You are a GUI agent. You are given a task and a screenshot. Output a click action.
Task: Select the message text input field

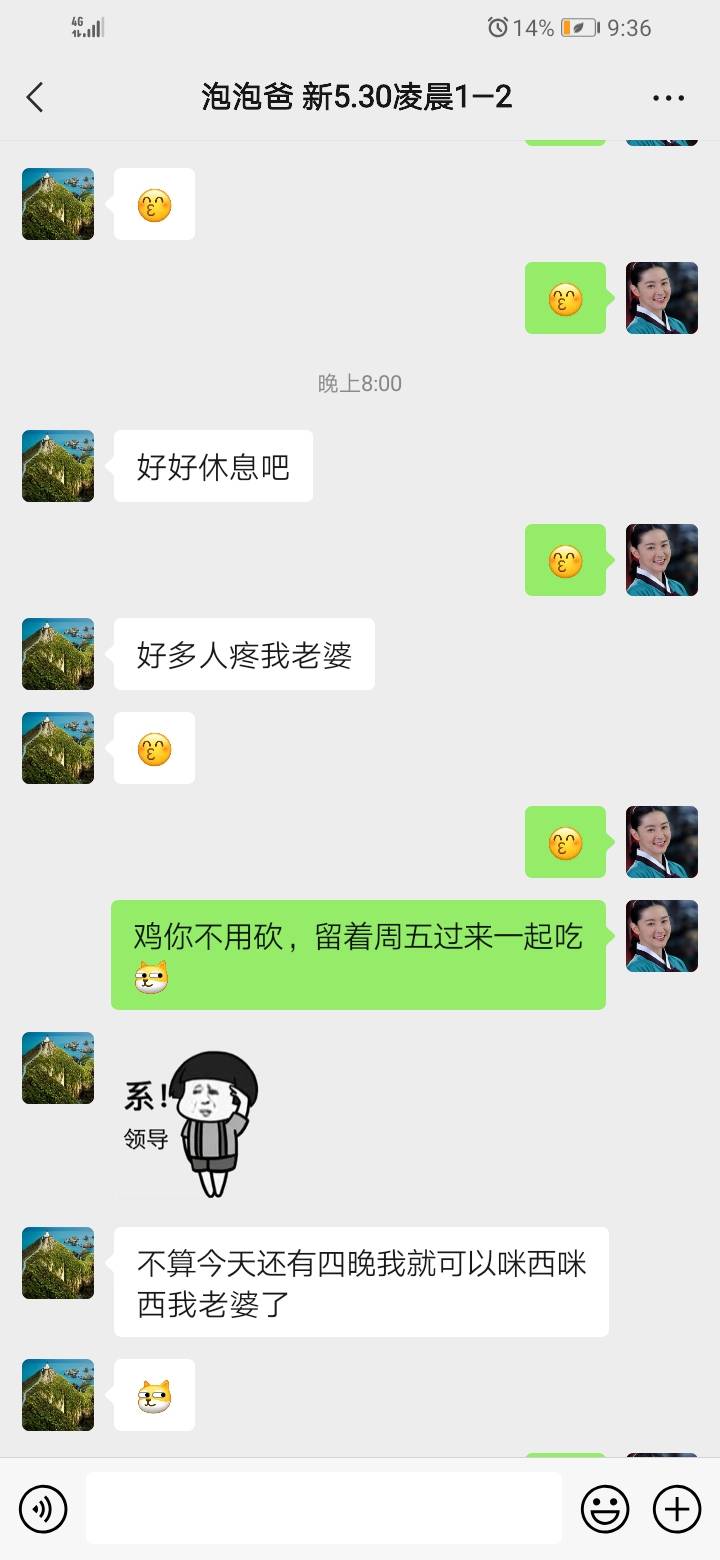point(320,1508)
